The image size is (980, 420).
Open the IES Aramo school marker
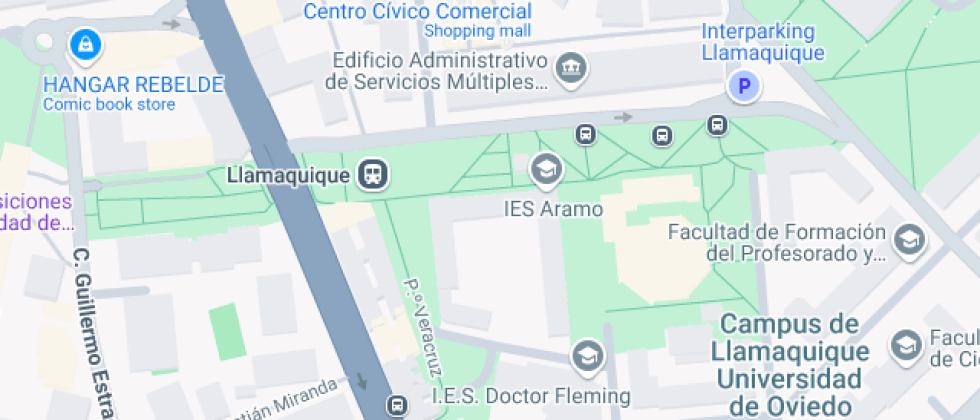click(546, 169)
